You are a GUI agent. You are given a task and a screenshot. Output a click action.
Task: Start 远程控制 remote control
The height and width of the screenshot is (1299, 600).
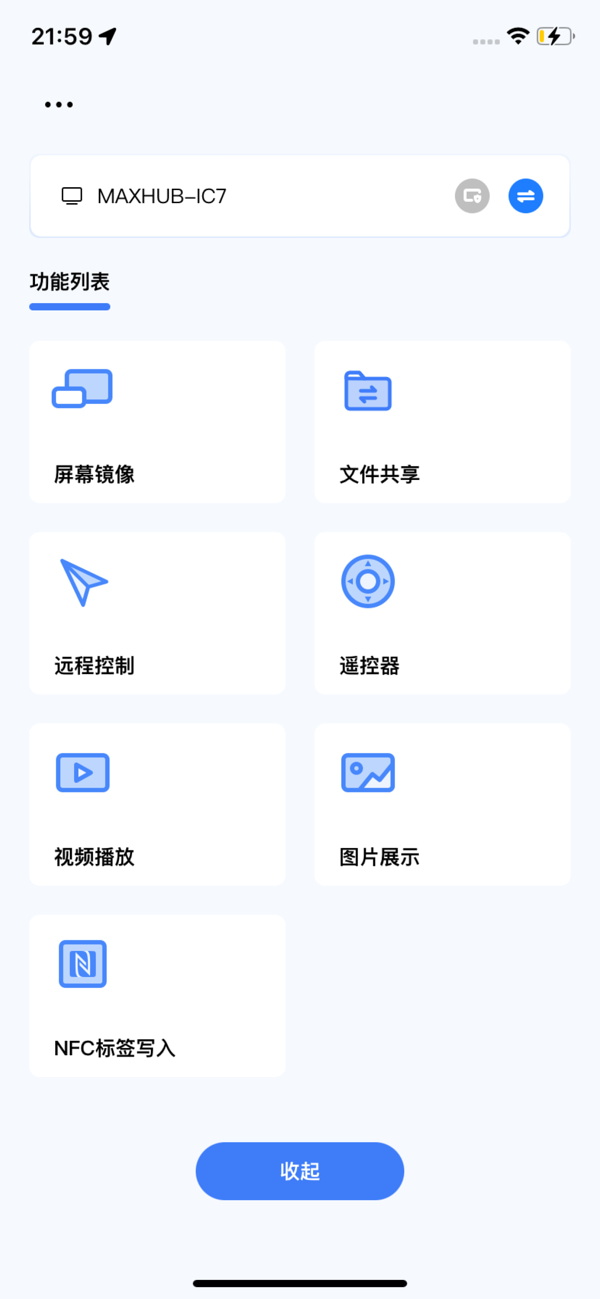point(157,613)
